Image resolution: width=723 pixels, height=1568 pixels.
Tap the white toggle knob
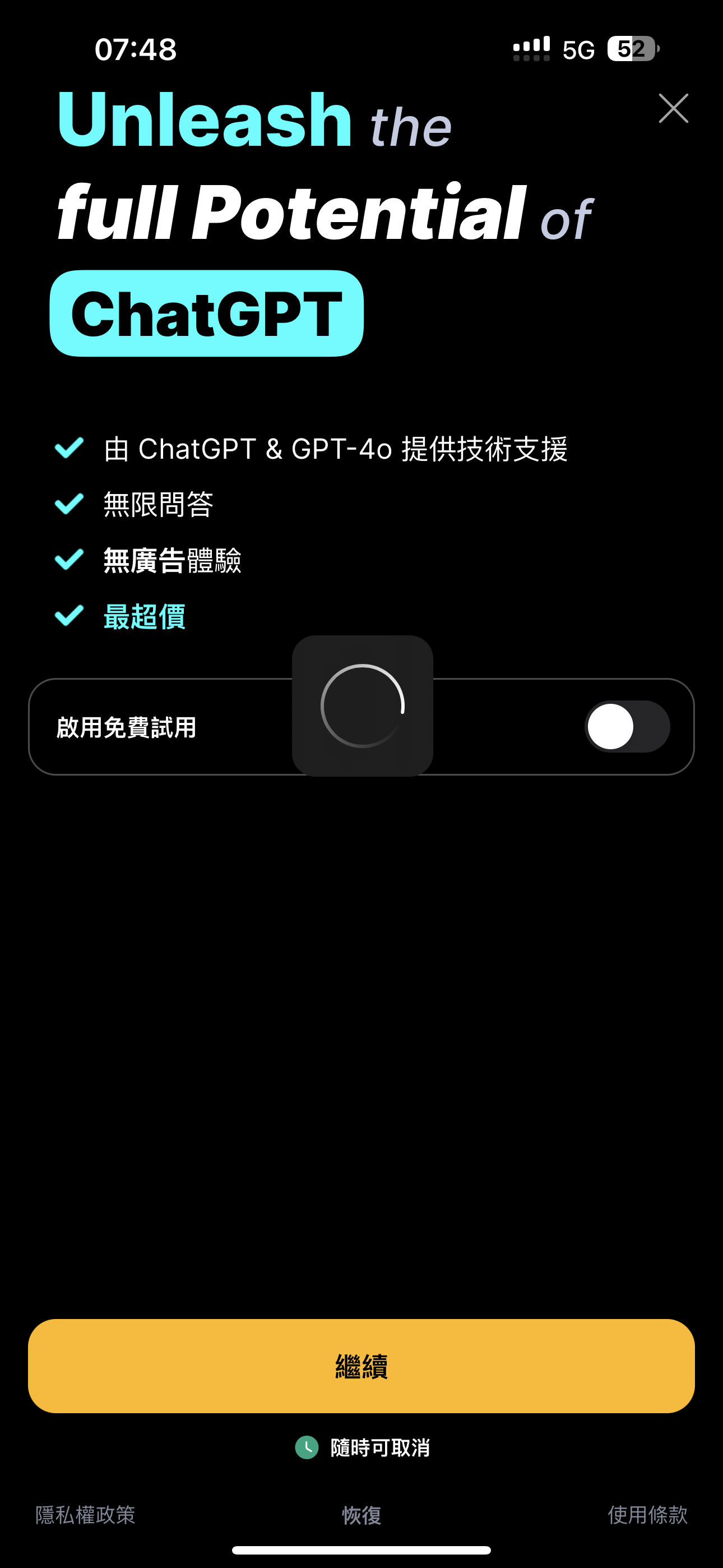pos(611,726)
